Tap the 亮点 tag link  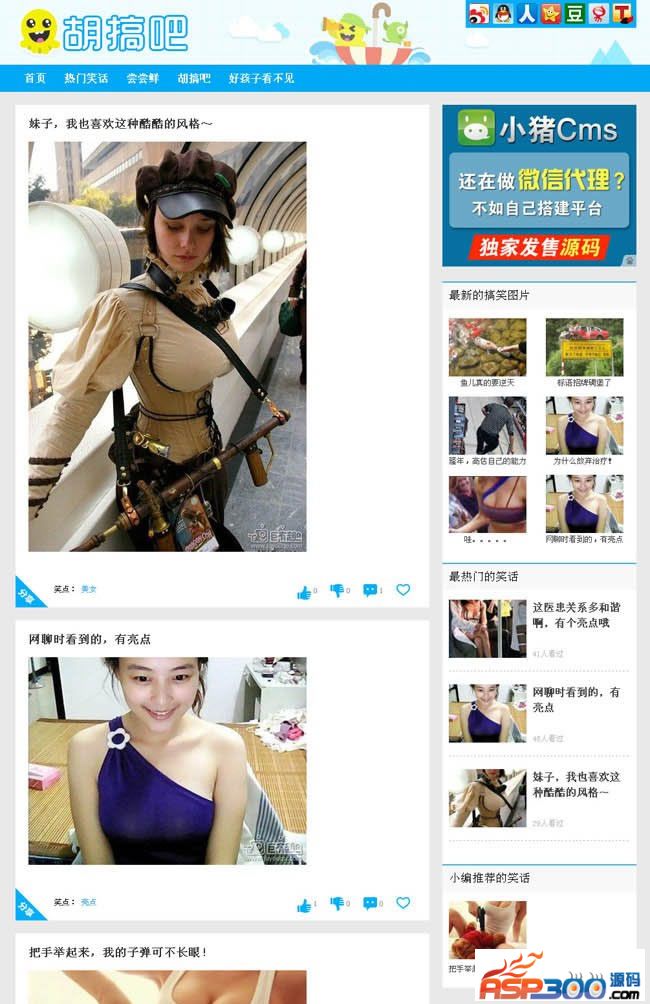89,902
